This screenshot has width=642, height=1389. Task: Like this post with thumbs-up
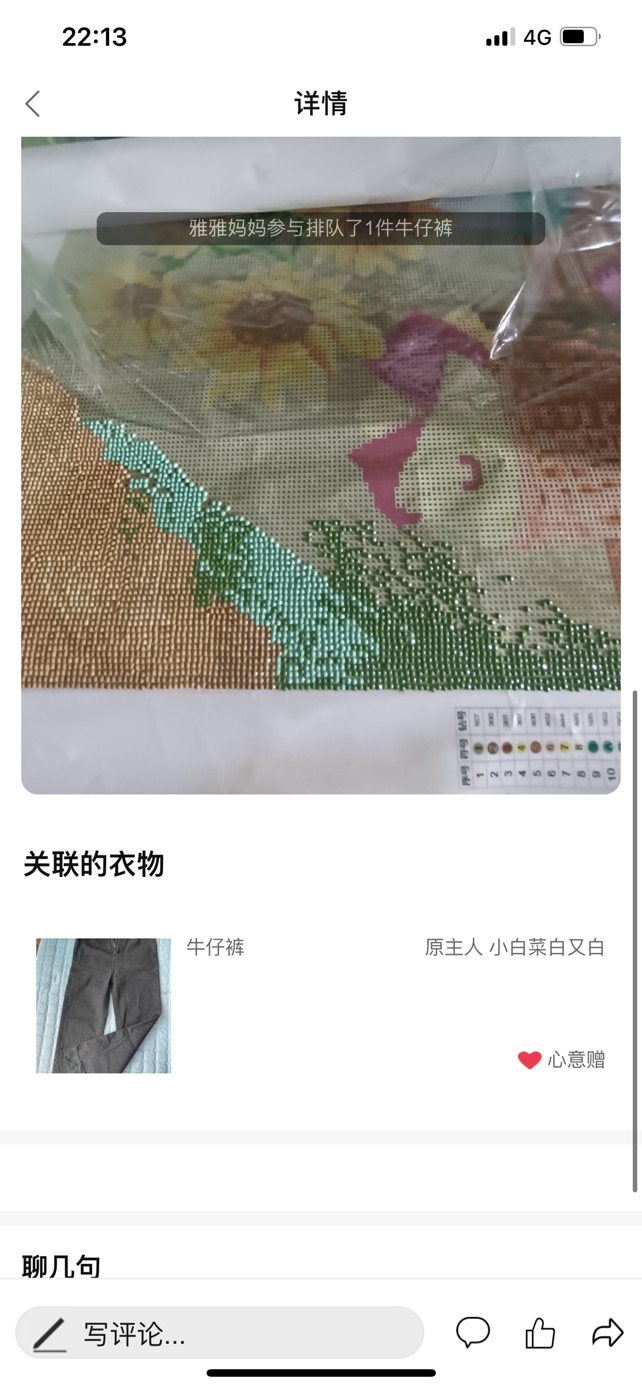pyautogui.click(x=540, y=1332)
